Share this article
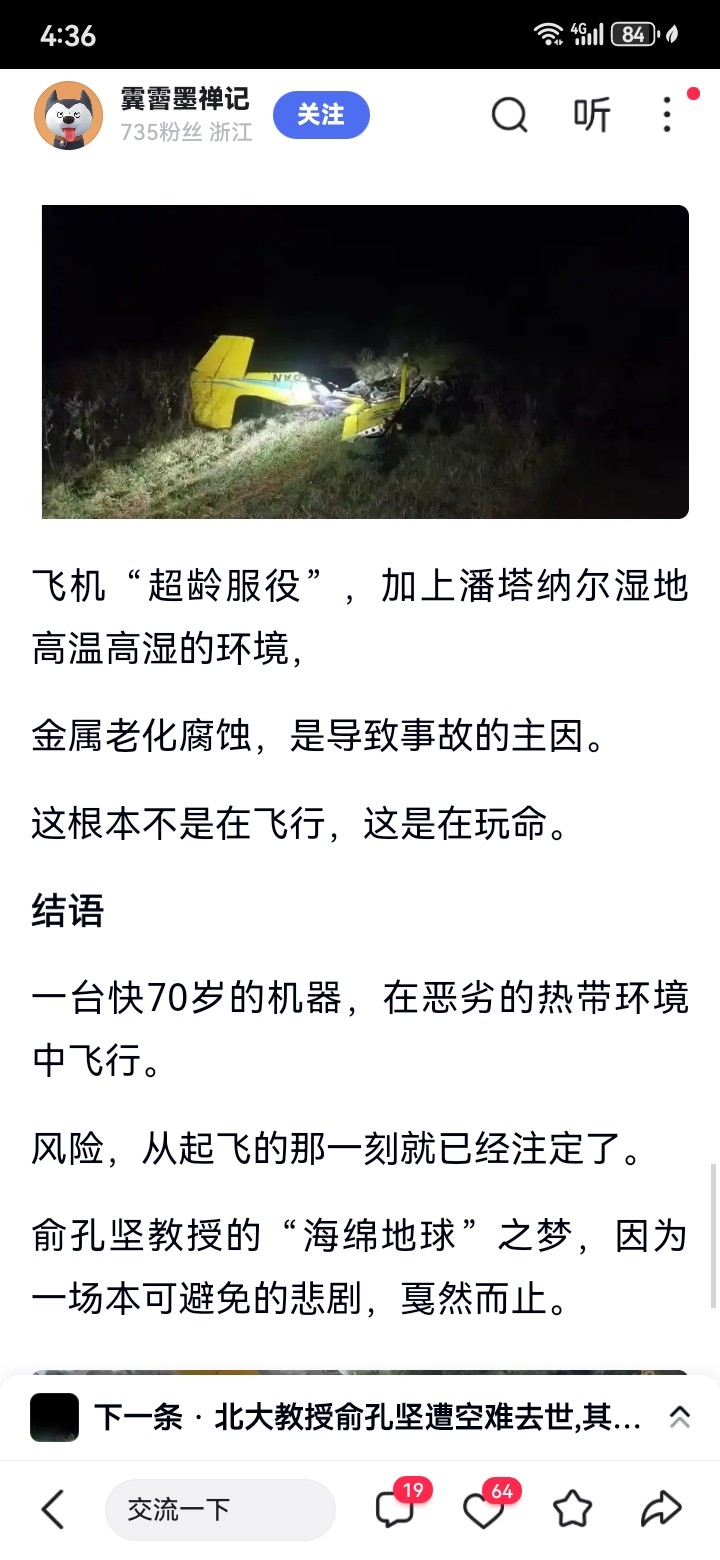The height and width of the screenshot is (1560, 720). pyautogui.click(x=660, y=1509)
